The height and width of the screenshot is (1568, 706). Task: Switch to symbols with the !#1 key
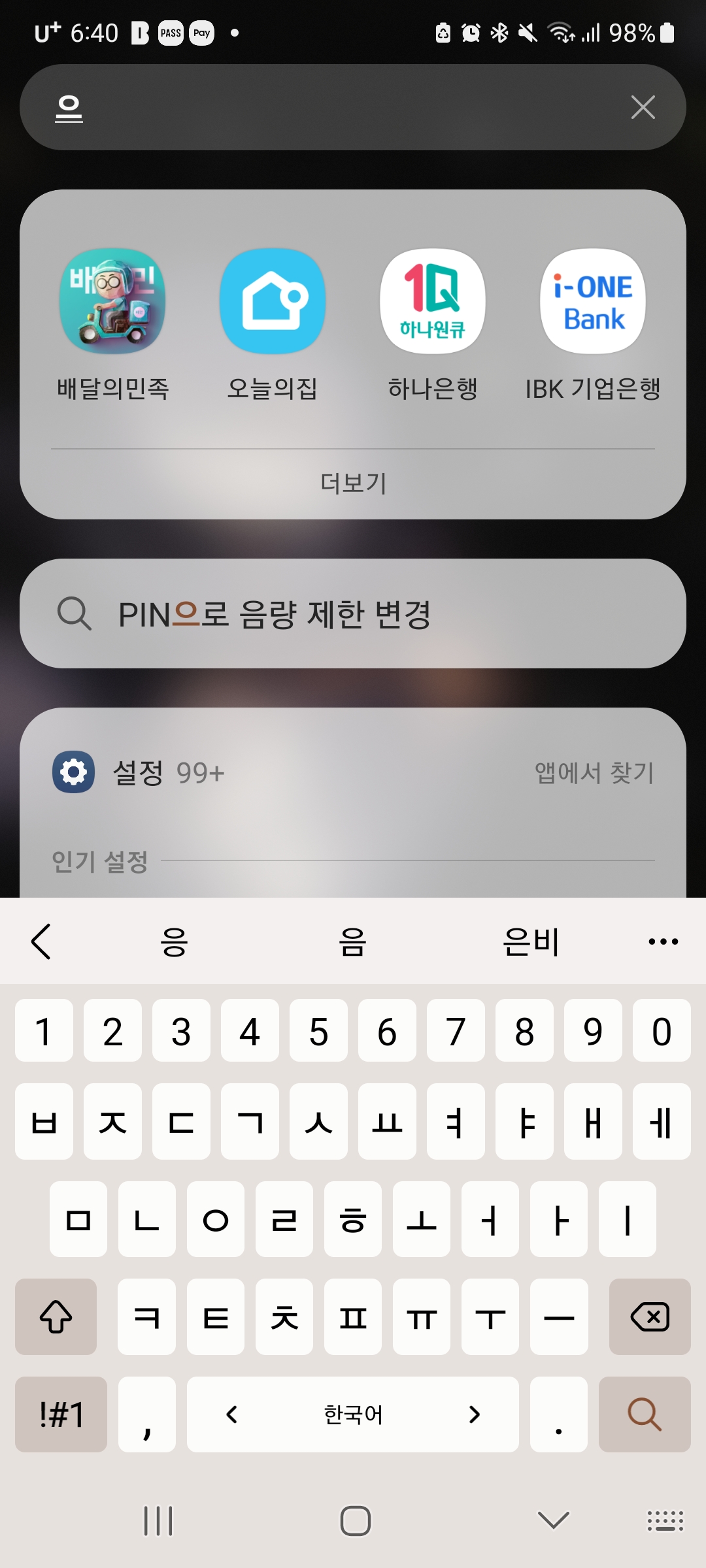(x=61, y=1414)
